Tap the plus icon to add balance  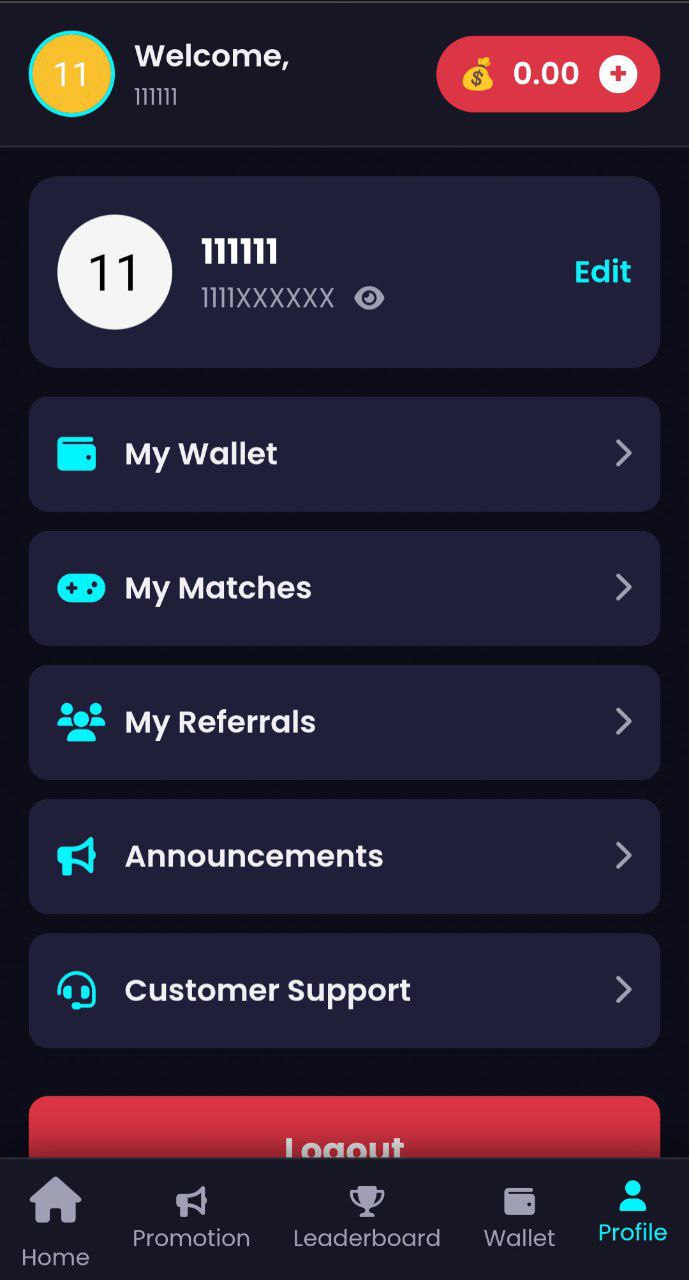(618, 74)
